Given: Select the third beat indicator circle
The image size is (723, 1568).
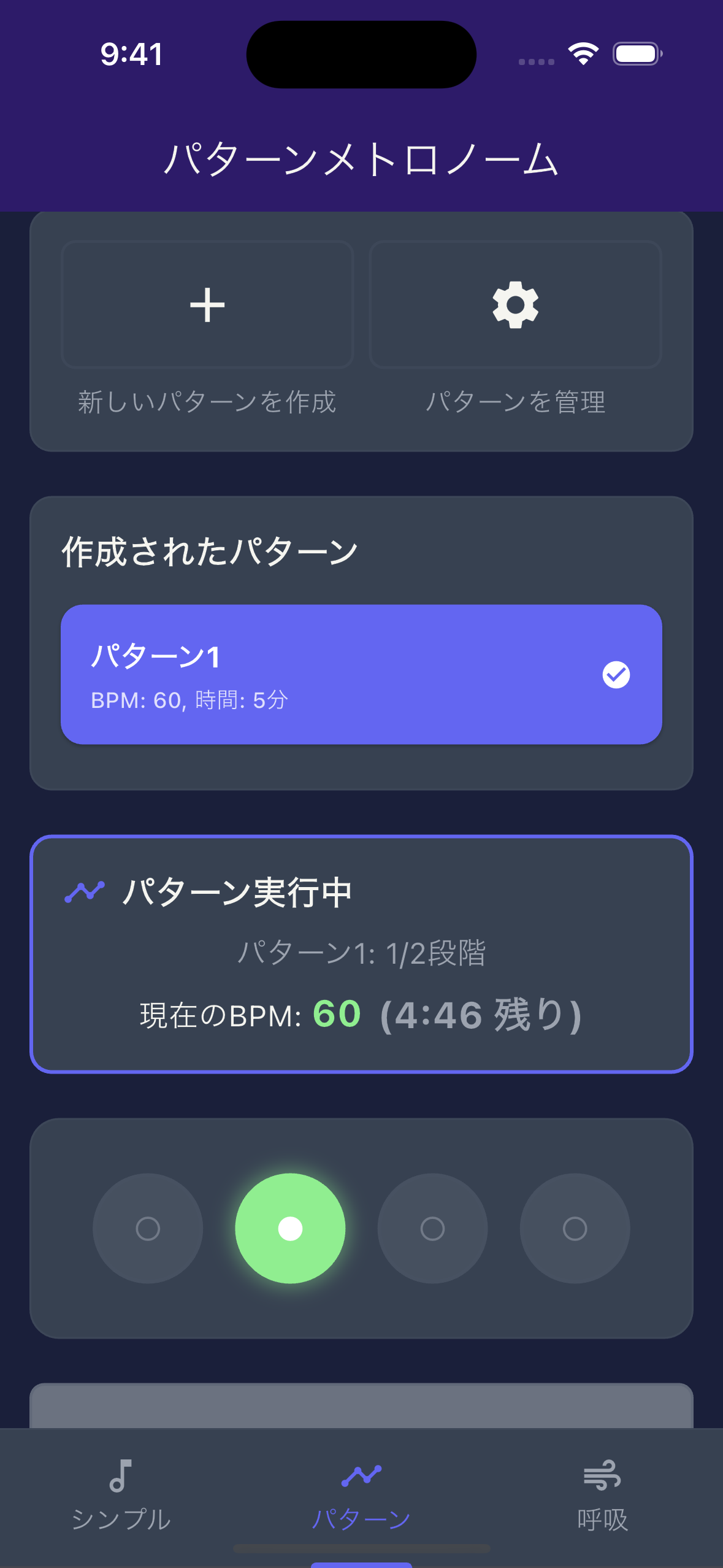Looking at the screenshot, I should click(x=432, y=1228).
